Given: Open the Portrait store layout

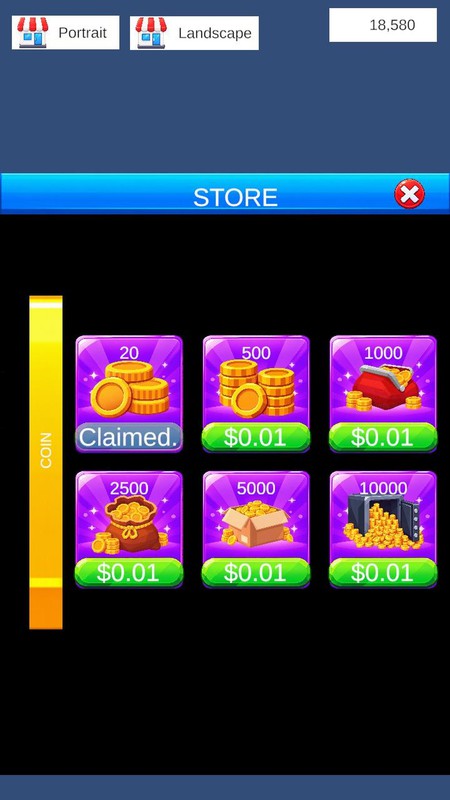Looking at the screenshot, I should (65, 33).
